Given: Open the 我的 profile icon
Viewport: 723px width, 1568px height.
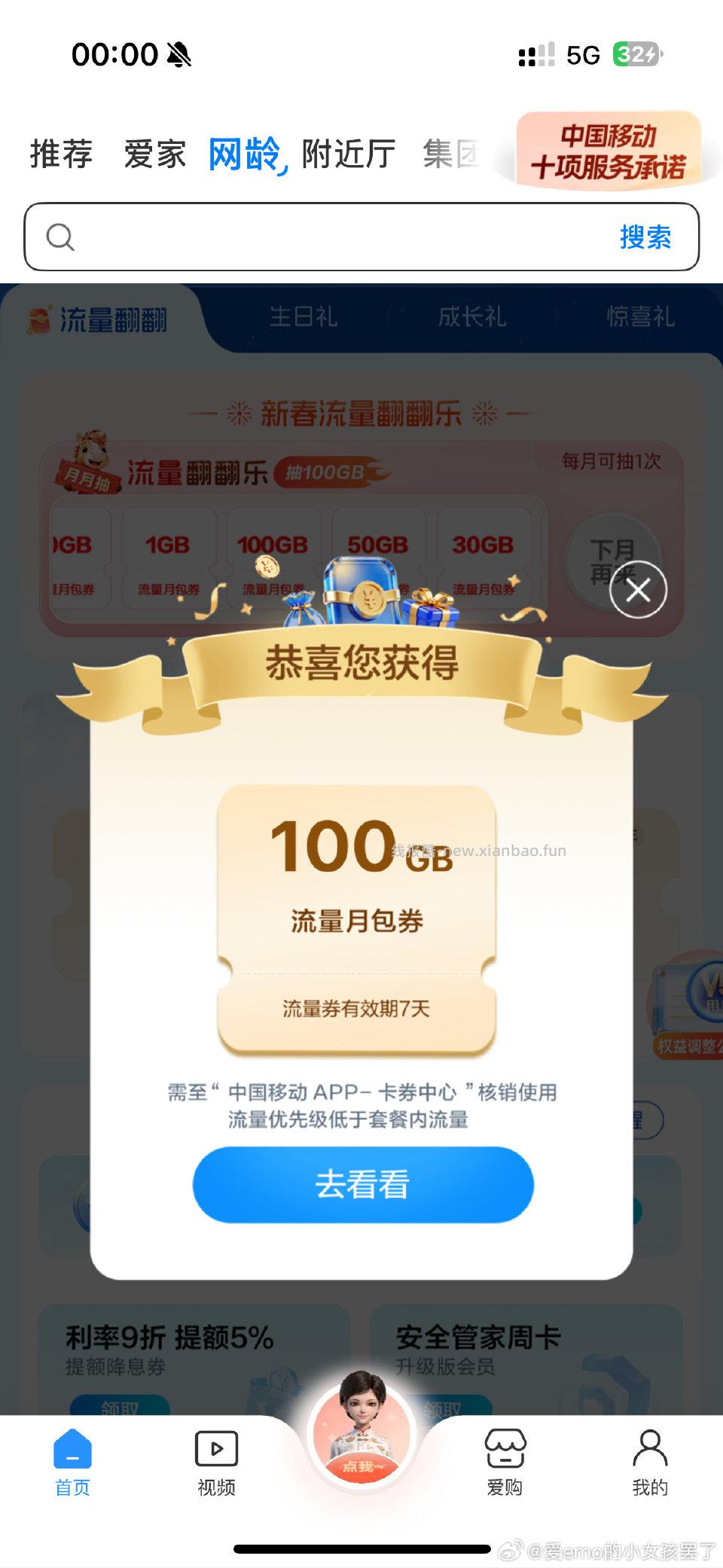Looking at the screenshot, I should click(x=649, y=1448).
